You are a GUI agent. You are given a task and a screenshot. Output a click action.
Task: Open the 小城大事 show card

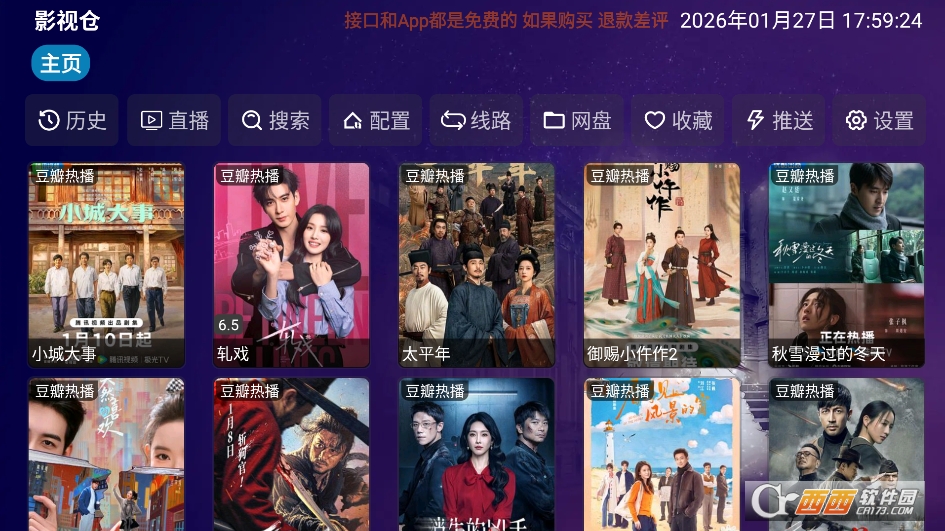tap(106, 265)
